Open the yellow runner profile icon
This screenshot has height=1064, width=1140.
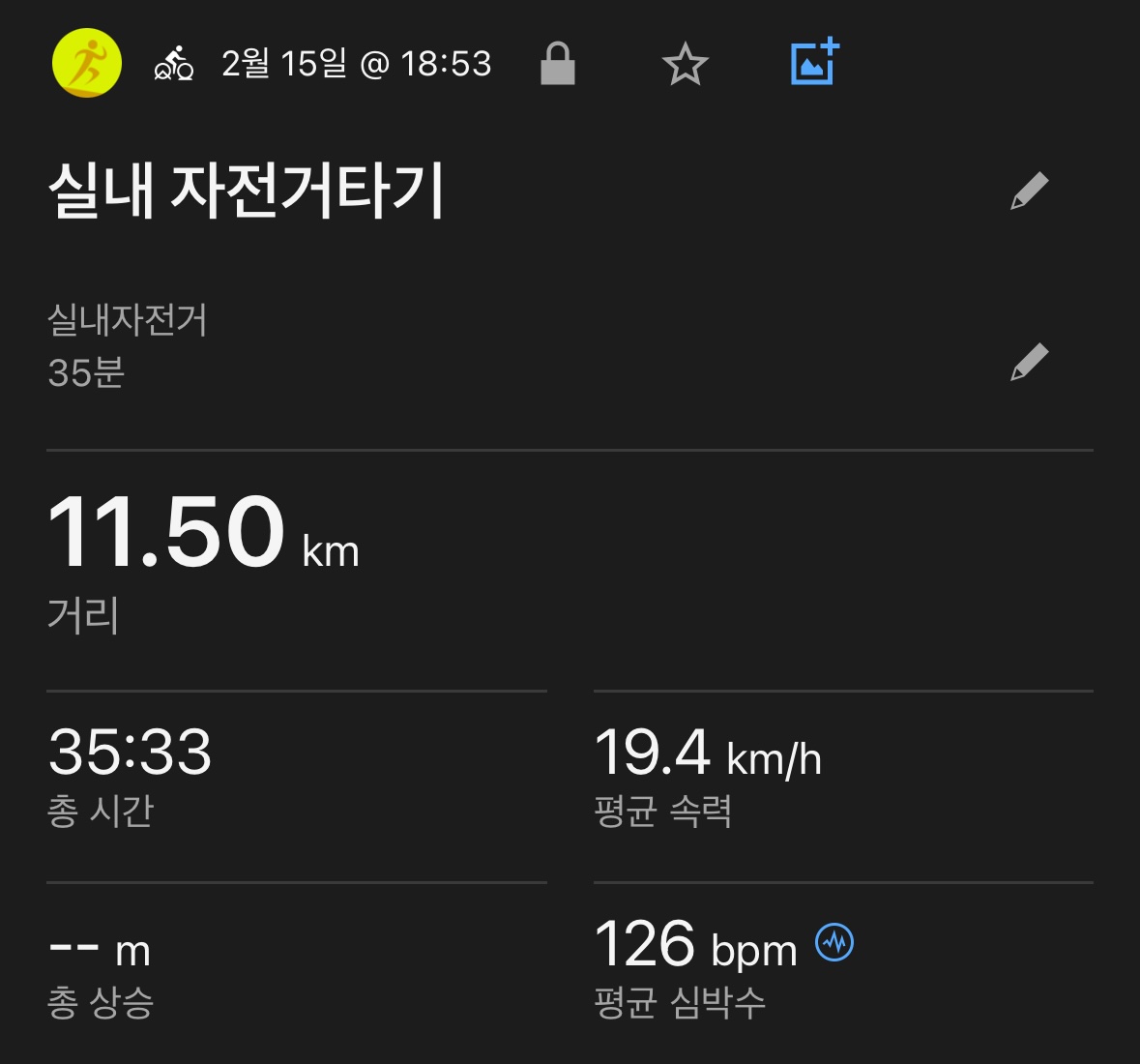coord(87,64)
